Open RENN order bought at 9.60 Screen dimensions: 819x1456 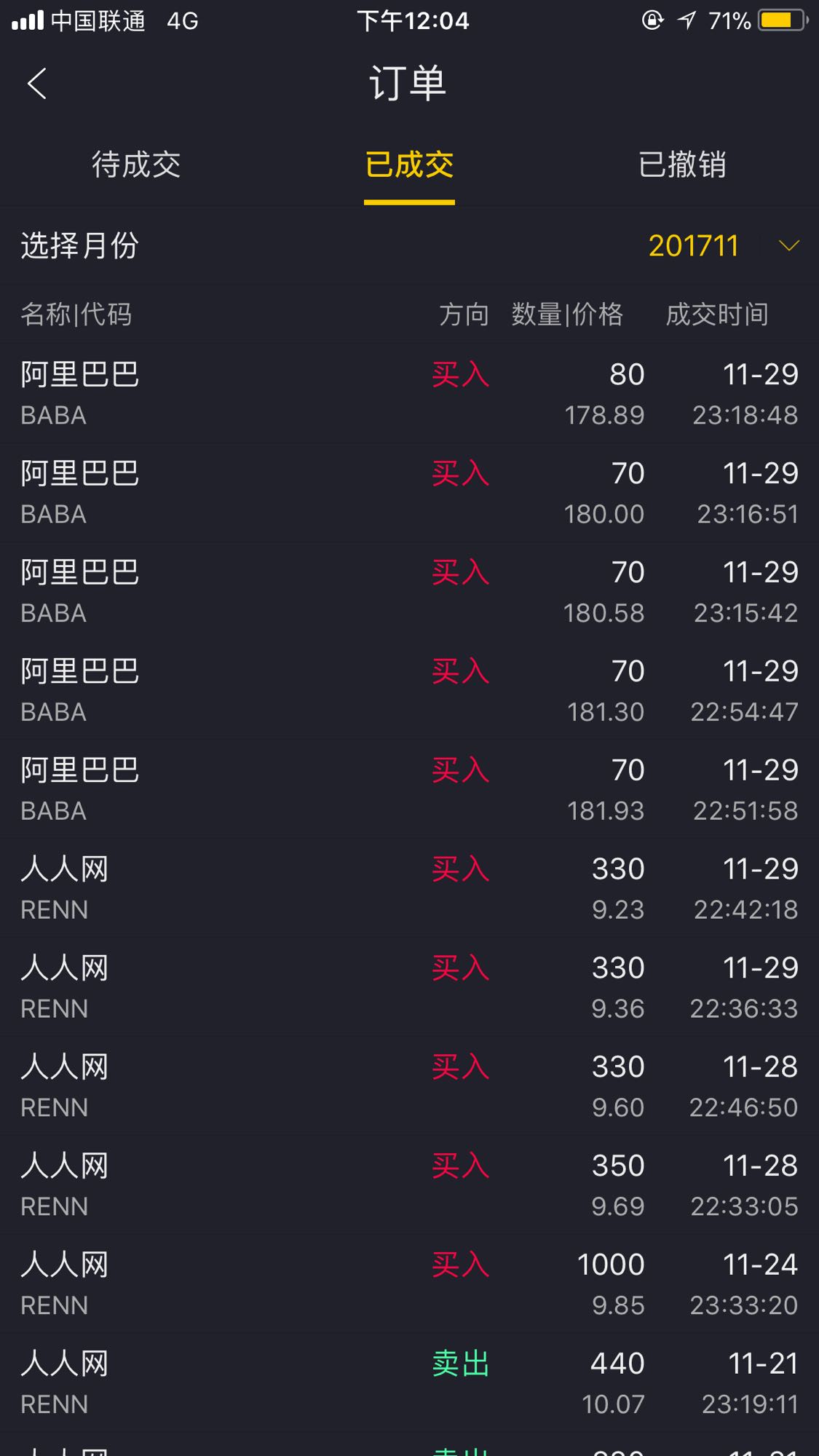(409, 1087)
